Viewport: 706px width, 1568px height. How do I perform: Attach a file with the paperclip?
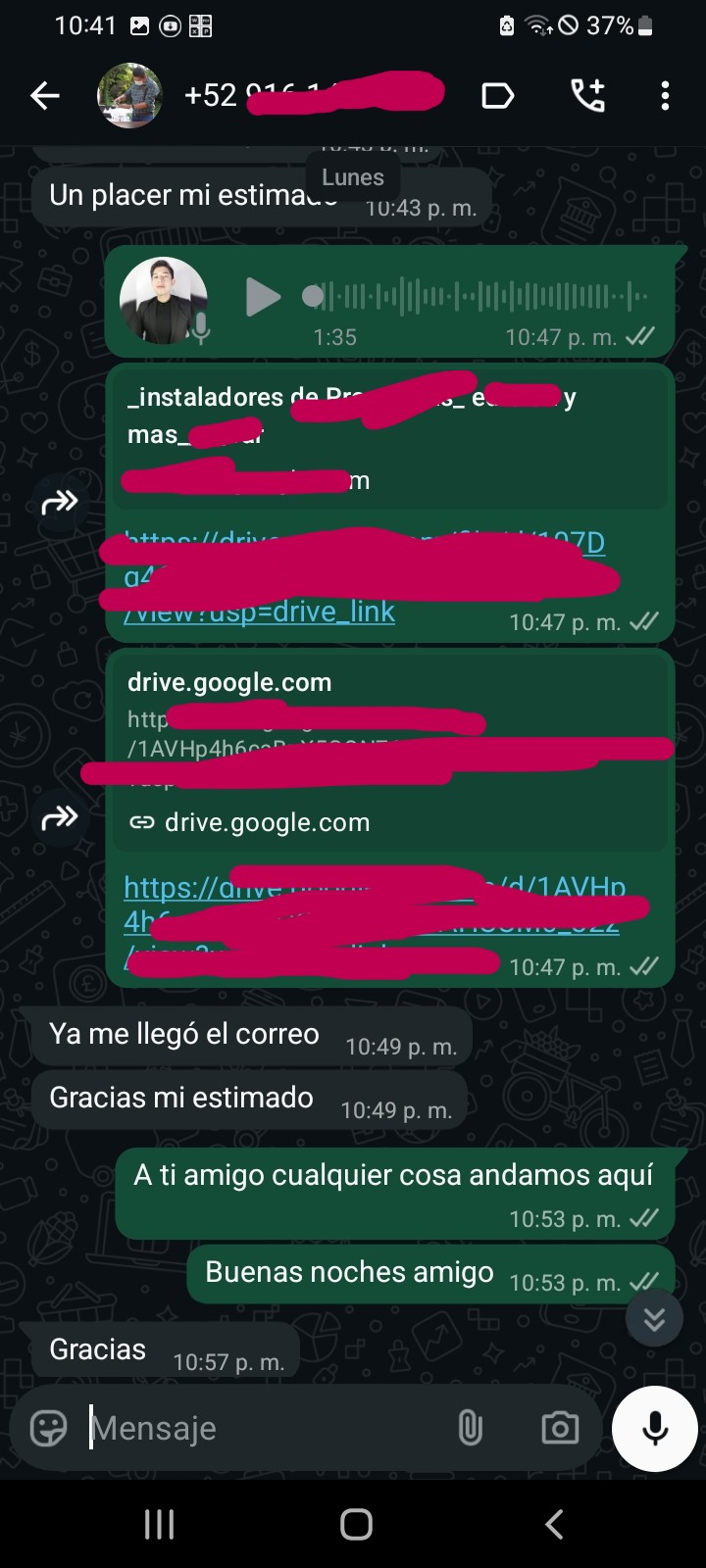point(470,1428)
